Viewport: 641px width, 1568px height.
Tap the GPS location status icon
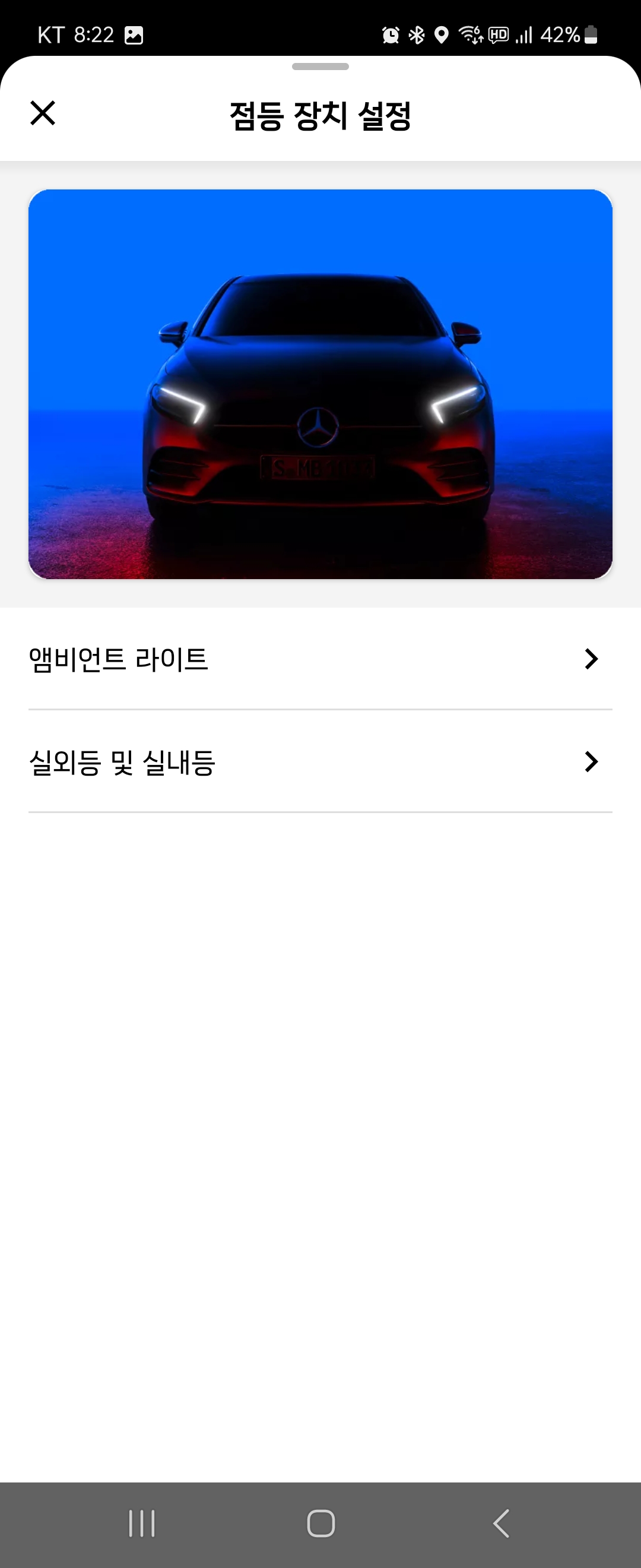[x=442, y=35]
